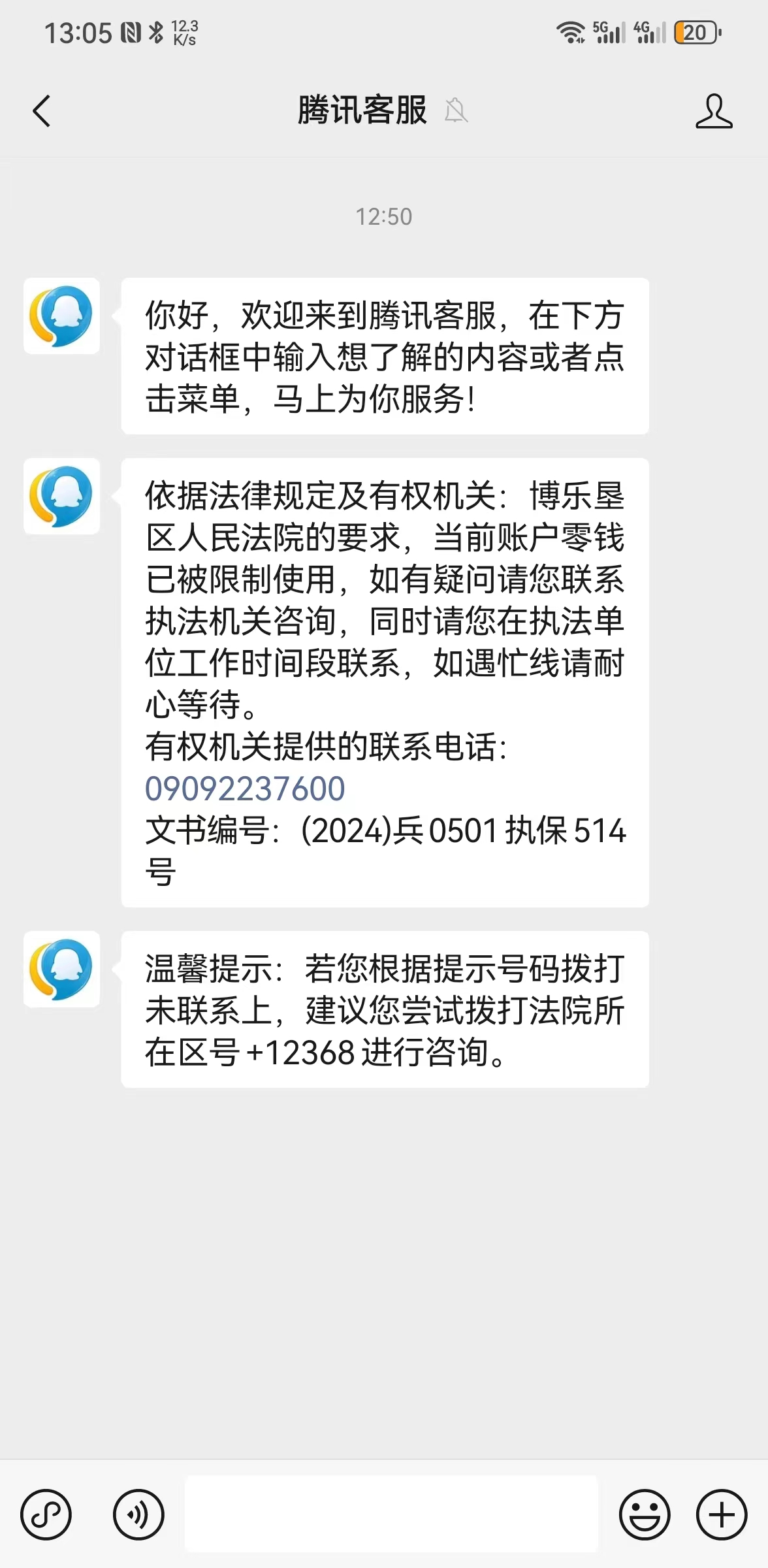The width and height of the screenshot is (768, 1568).
Task: Go back from the 腾讯客服 chat
Action: tap(42, 111)
